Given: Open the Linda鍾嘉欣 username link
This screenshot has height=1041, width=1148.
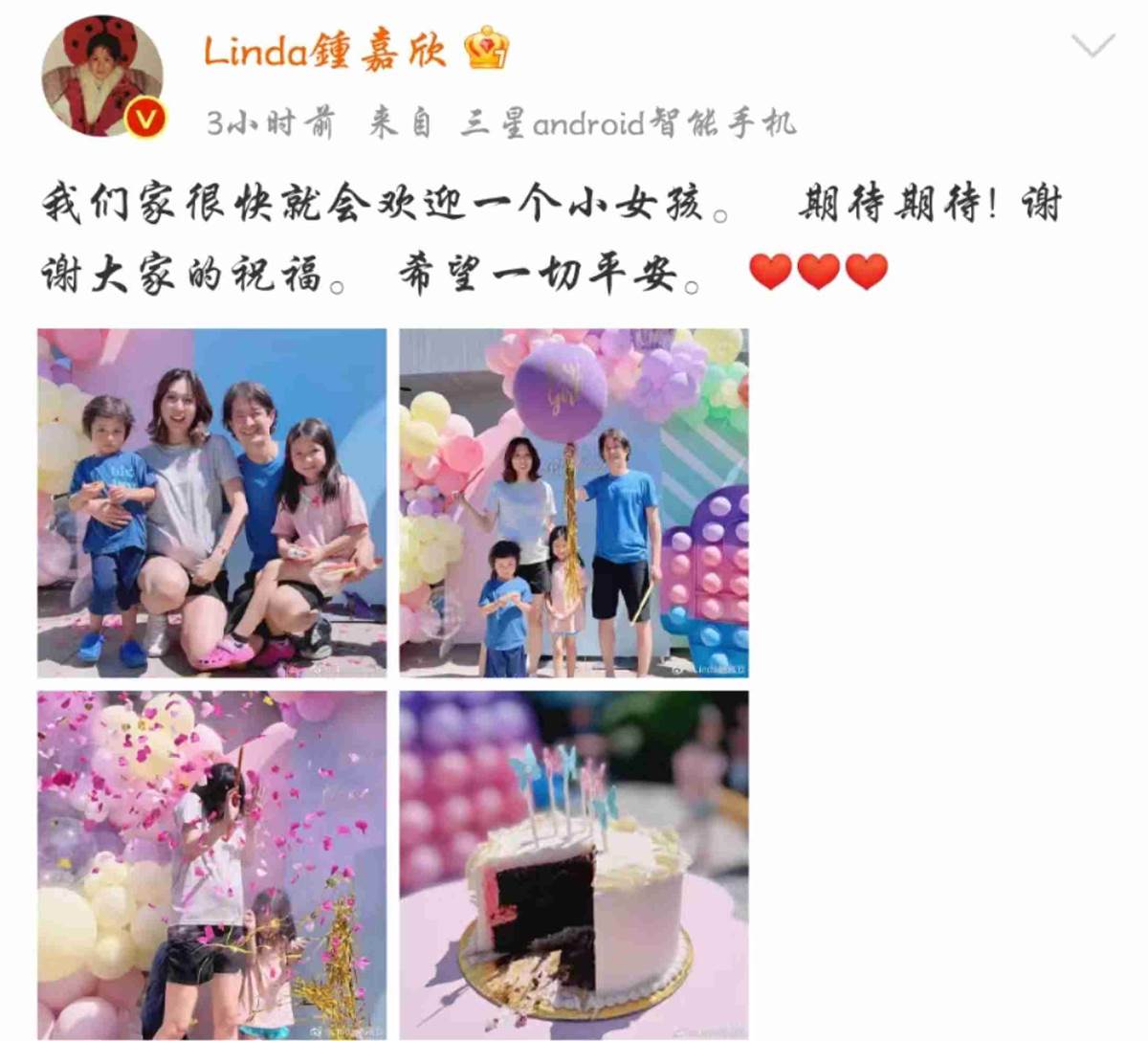Looking at the screenshot, I should [x=325, y=51].
